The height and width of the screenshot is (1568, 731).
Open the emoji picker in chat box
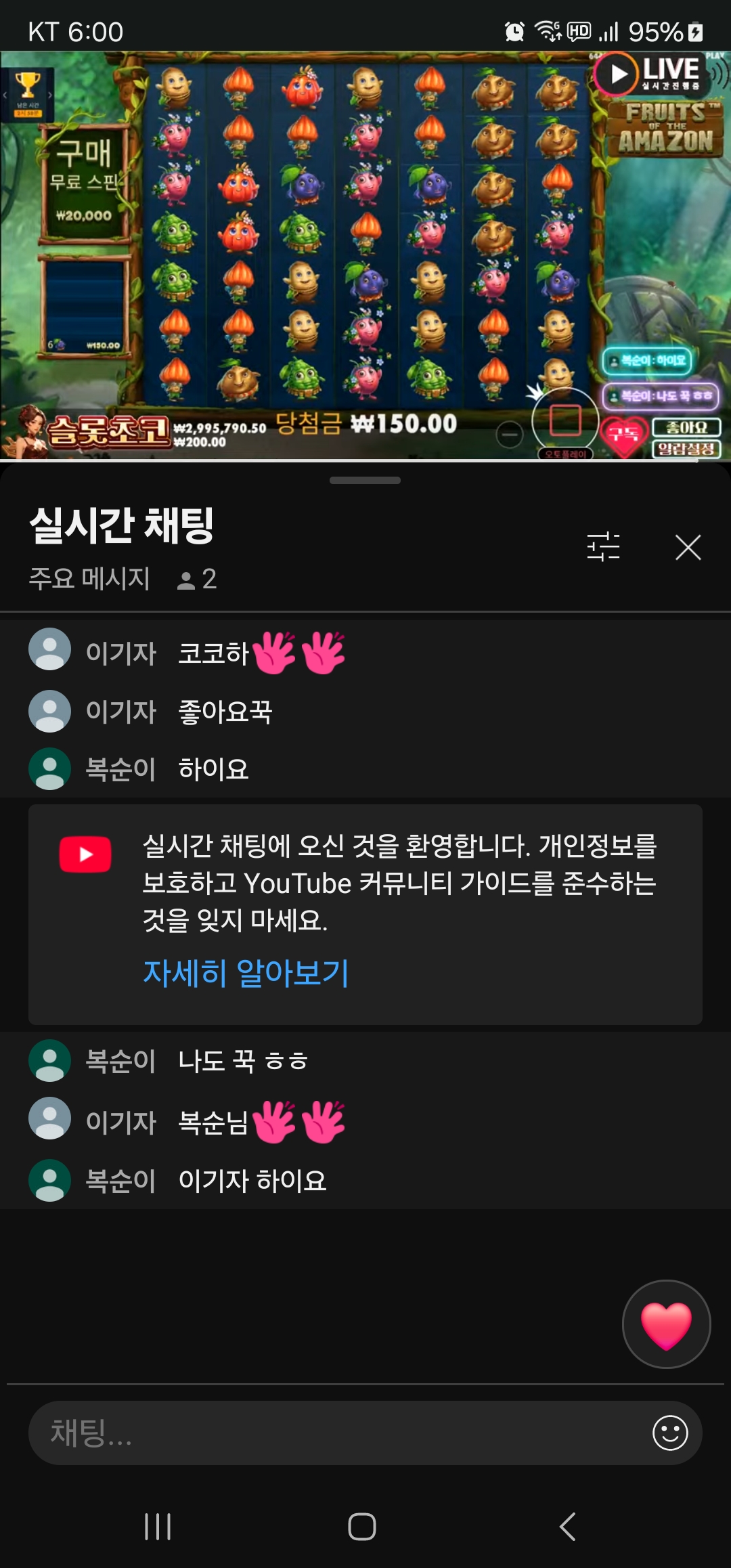pos(670,1433)
